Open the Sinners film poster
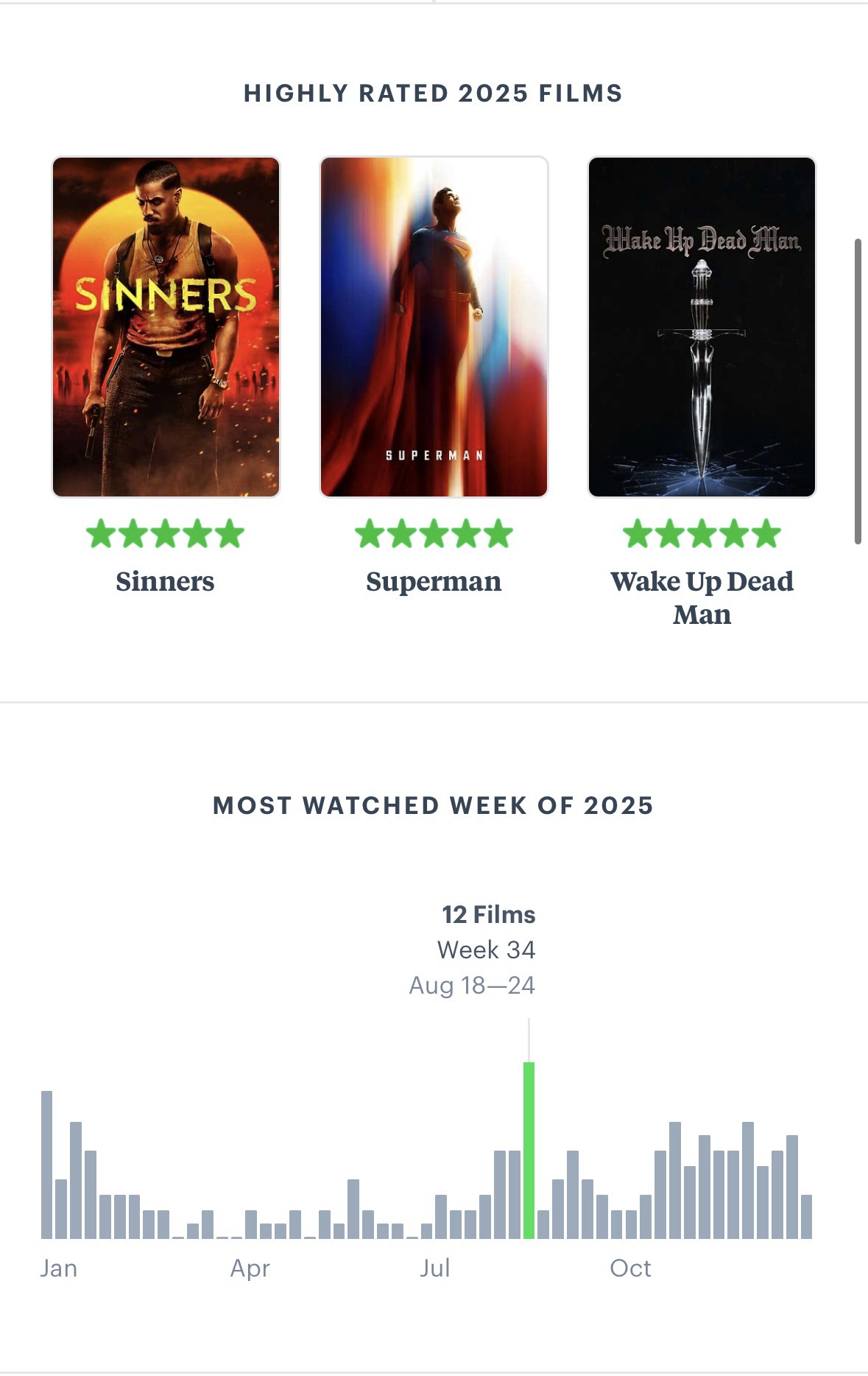This screenshot has height=1376, width=868. tap(166, 326)
